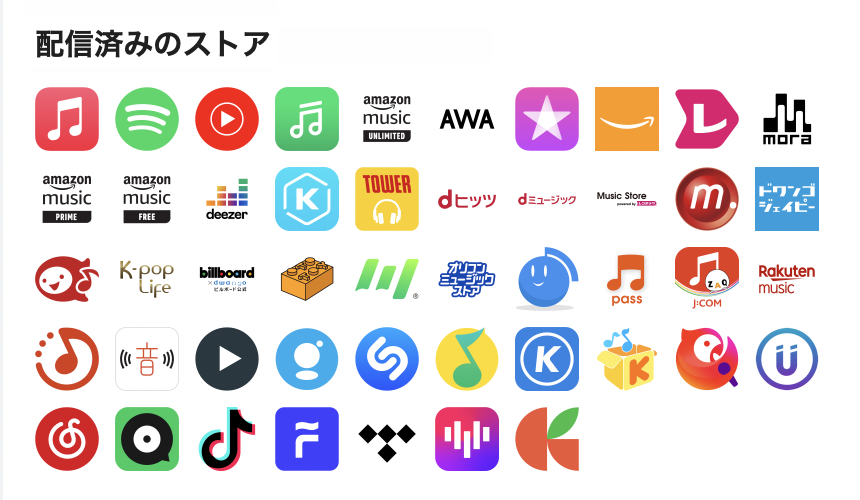Open the Deezer store link
Viewport: 860px width, 500px height.
point(227,199)
